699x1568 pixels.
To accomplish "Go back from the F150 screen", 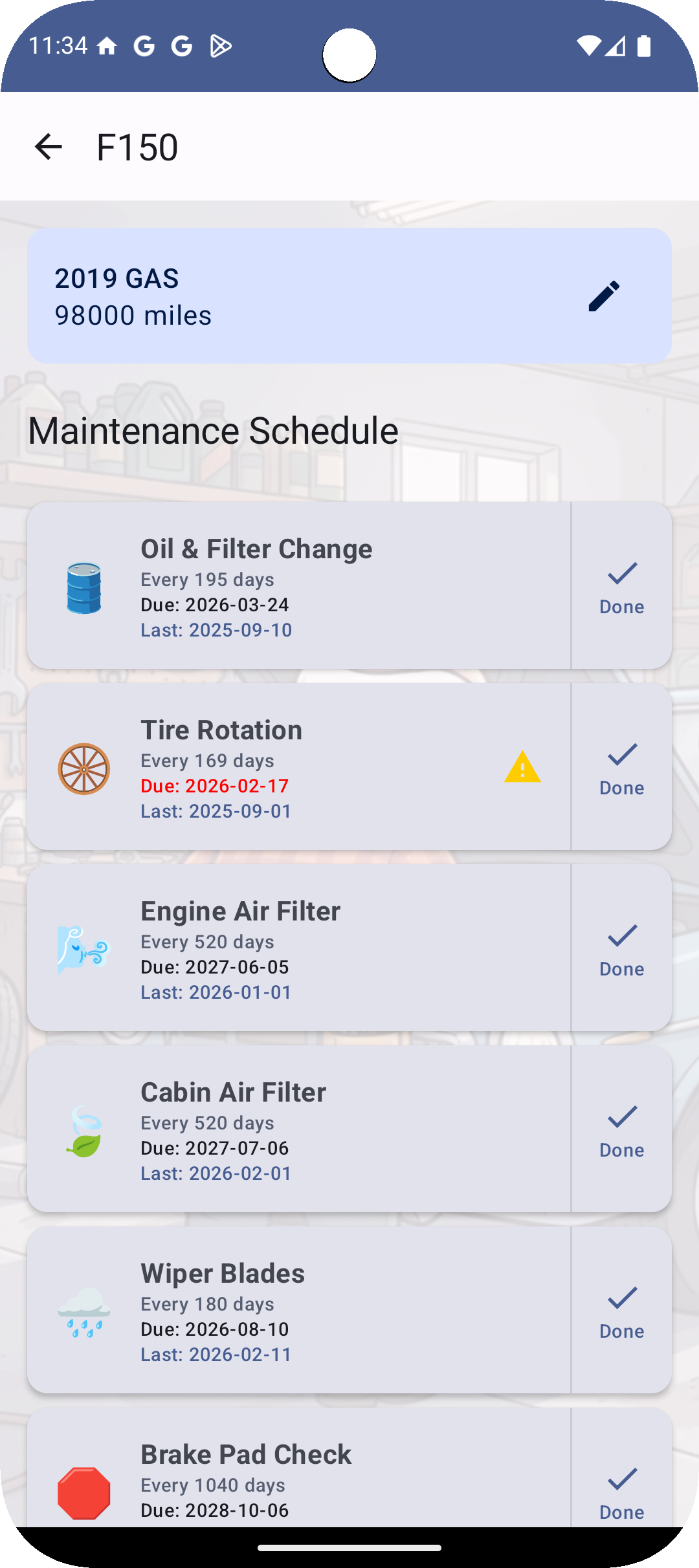I will pos(49,147).
